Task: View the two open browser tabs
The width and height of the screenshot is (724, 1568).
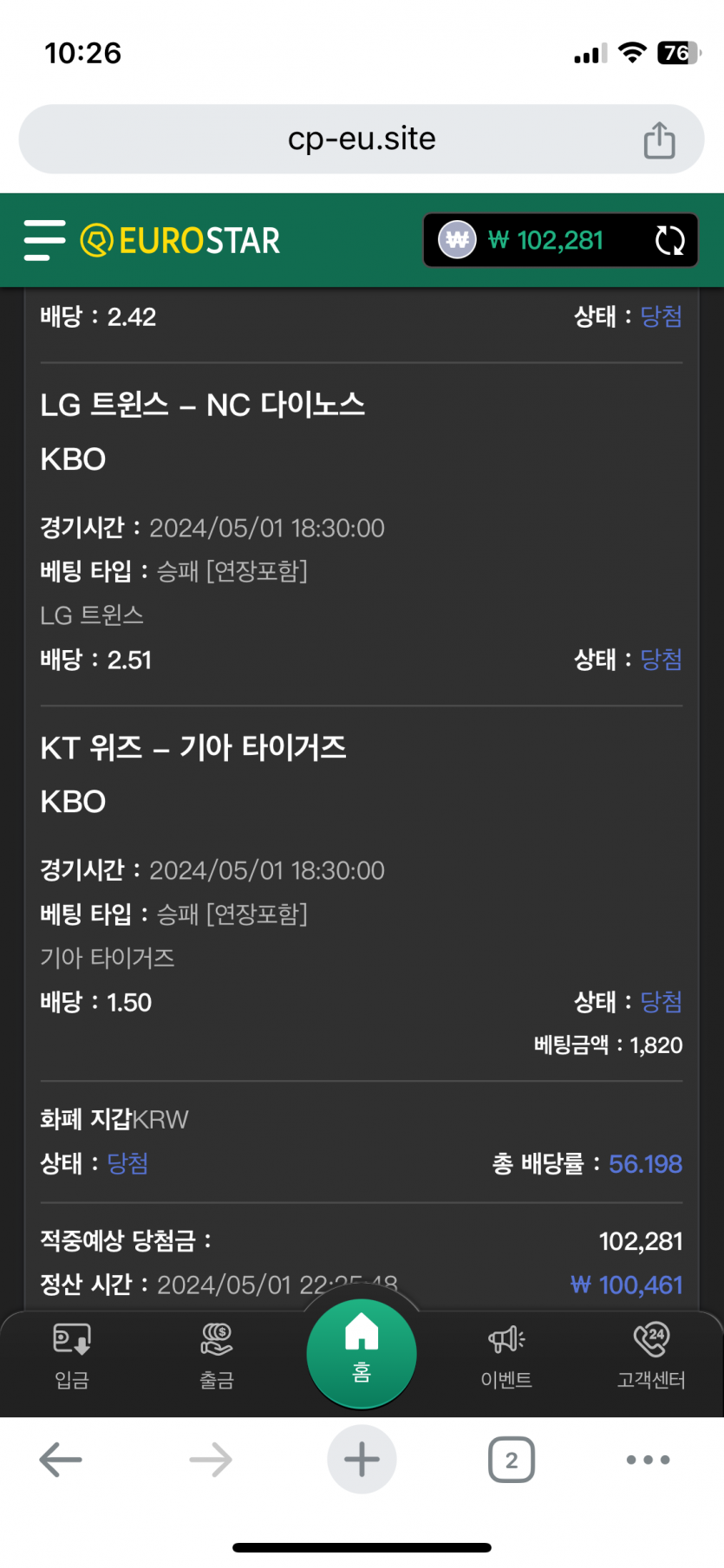Action: point(512,1460)
